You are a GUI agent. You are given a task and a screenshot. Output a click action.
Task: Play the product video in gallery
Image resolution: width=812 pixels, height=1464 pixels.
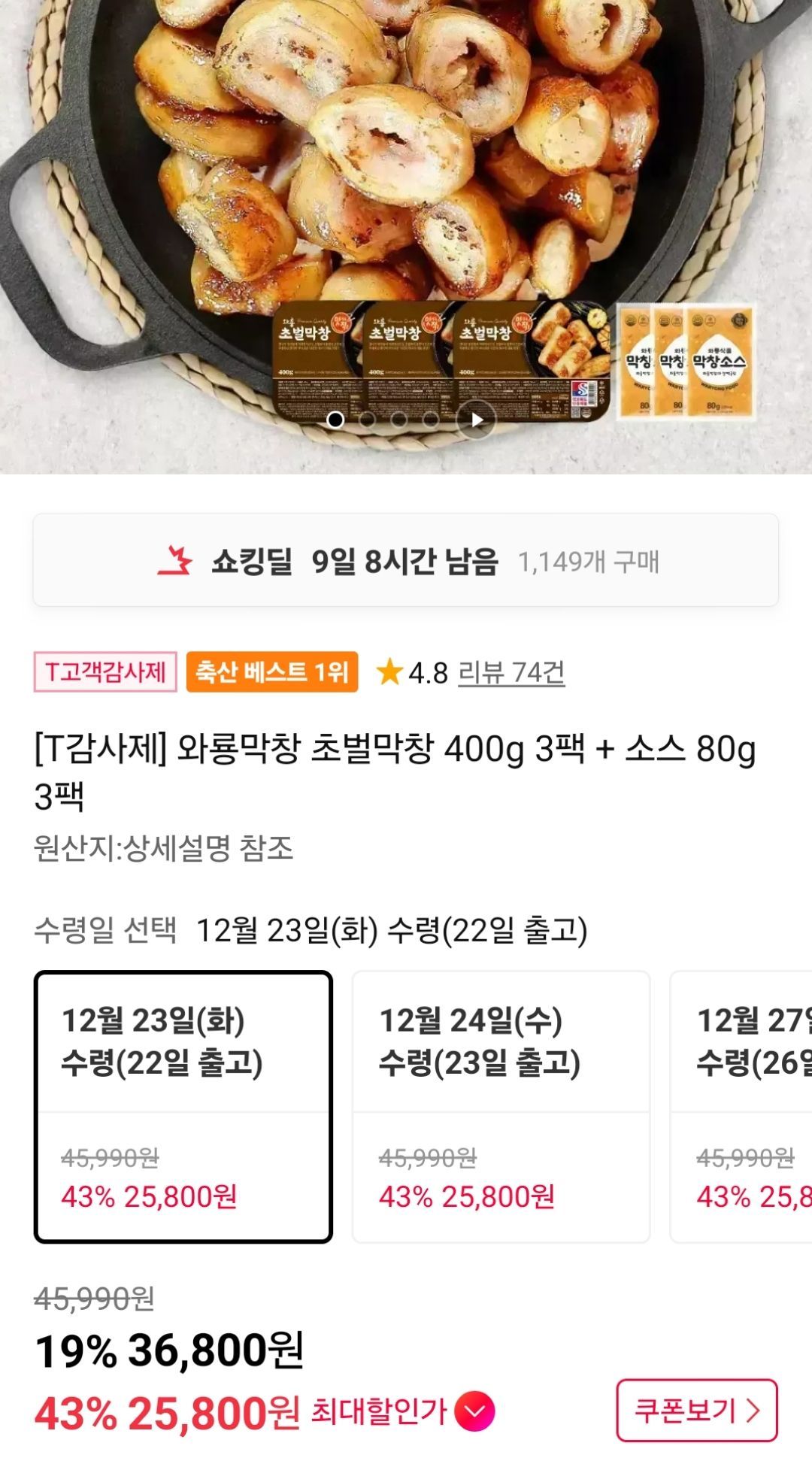pyautogui.click(x=477, y=420)
